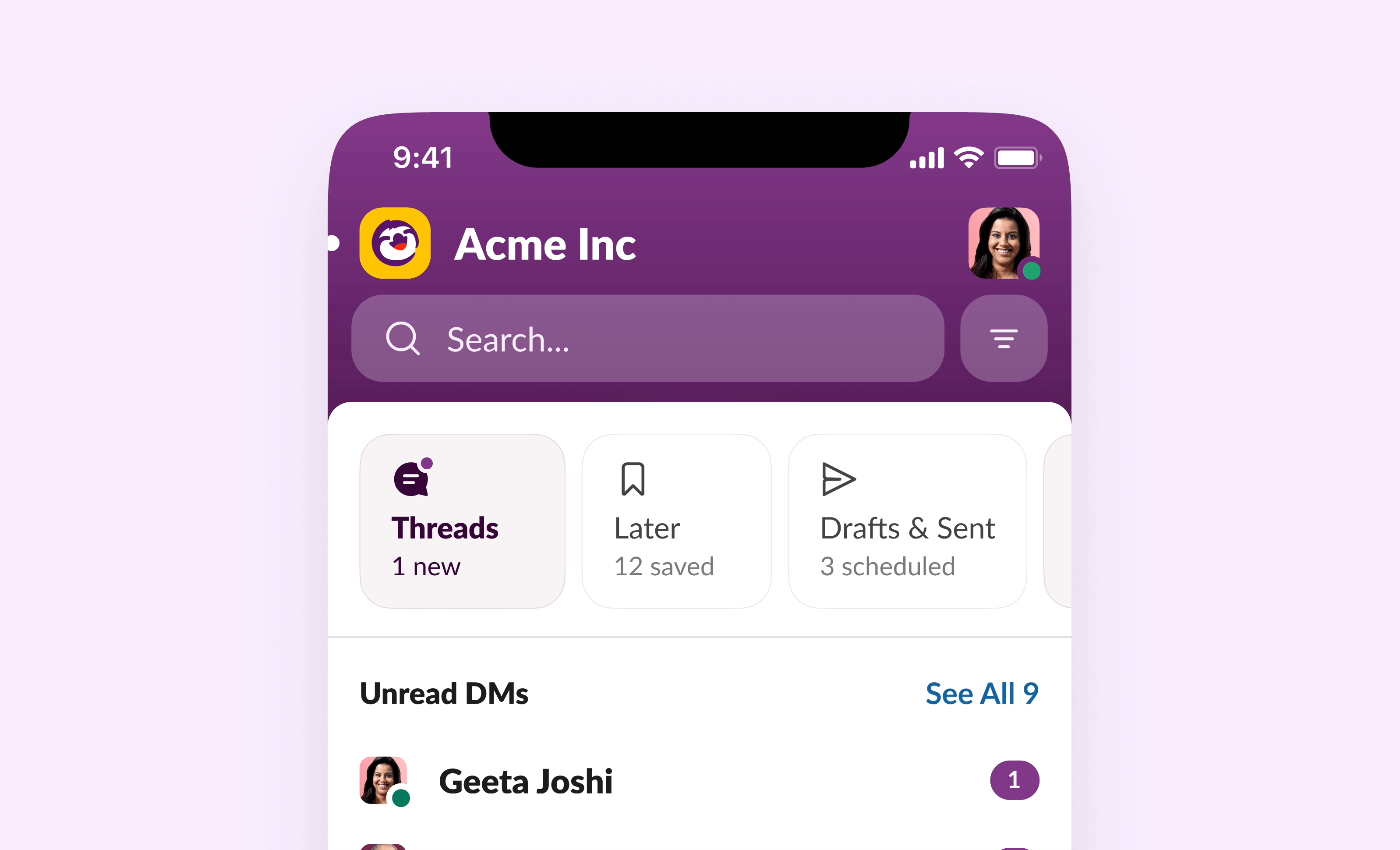Screen dimensions: 1400x850
Task: Tap the Search field
Action: [x=648, y=339]
